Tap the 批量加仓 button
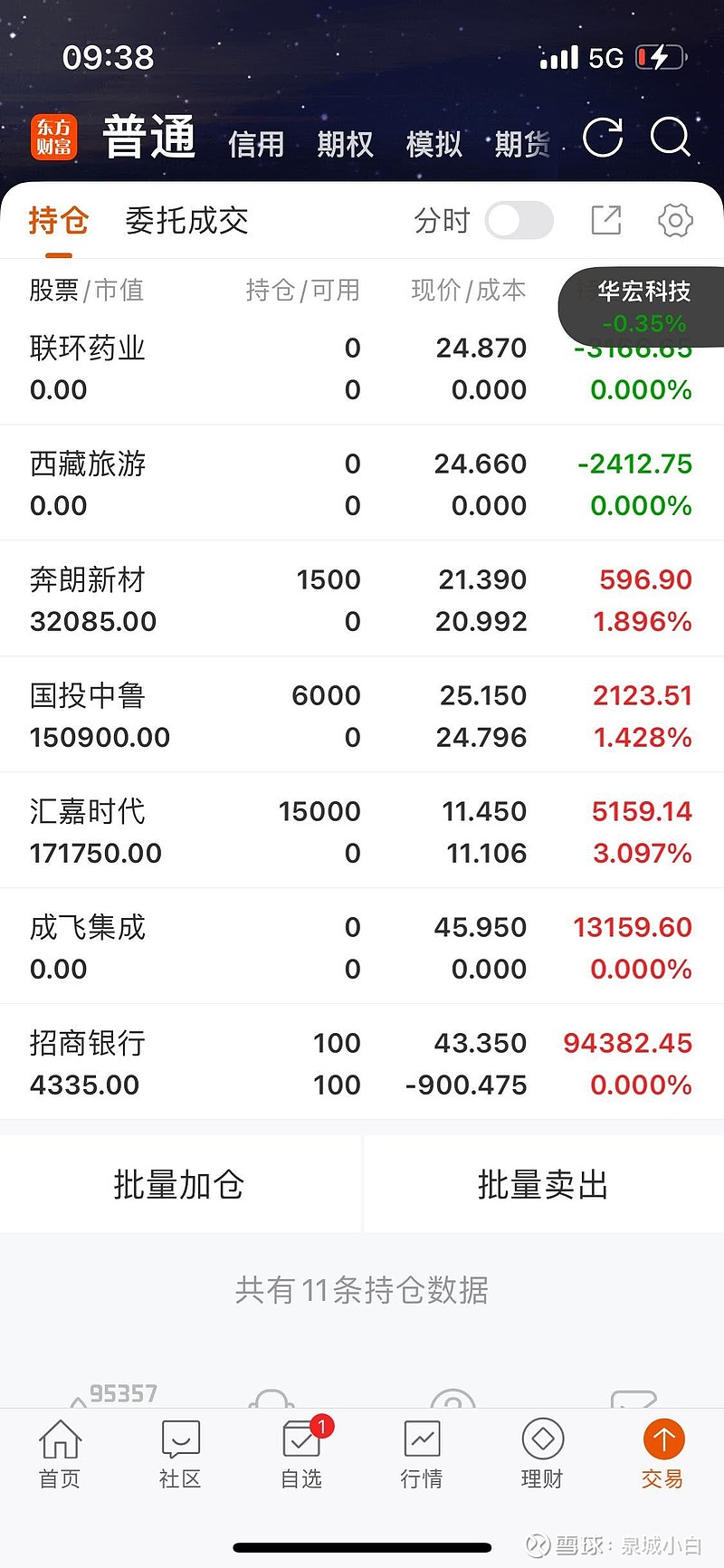Image resolution: width=724 pixels, height=1568 pixels. [x=180, y=1184]
